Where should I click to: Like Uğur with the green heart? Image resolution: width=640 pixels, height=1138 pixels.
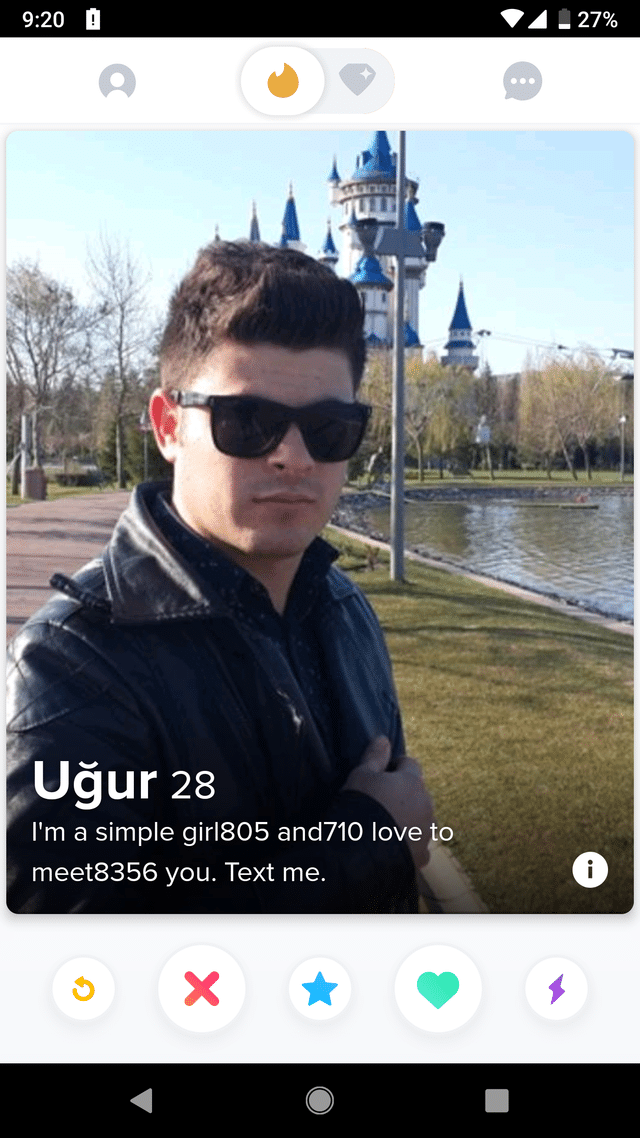point(437,989)
